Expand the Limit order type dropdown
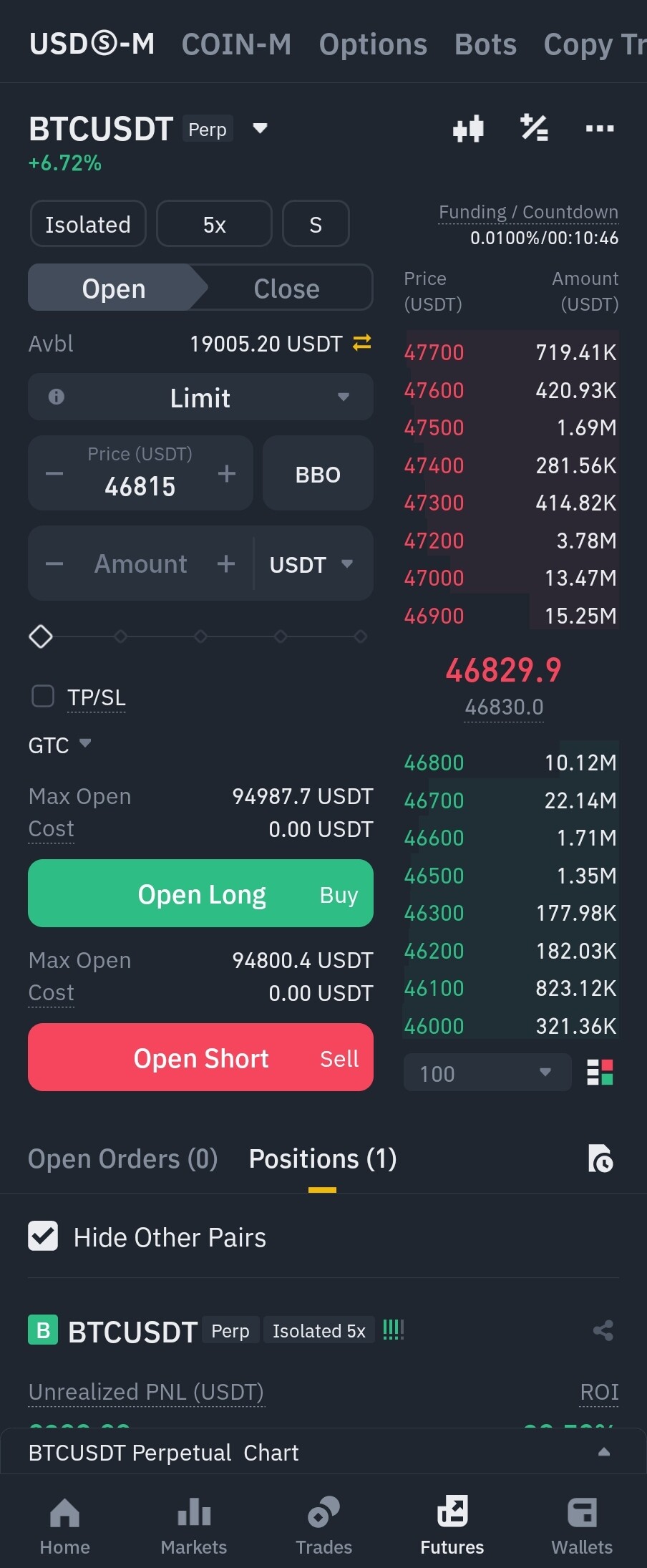Screen dimensions: 647x1568 pos(200,397)
